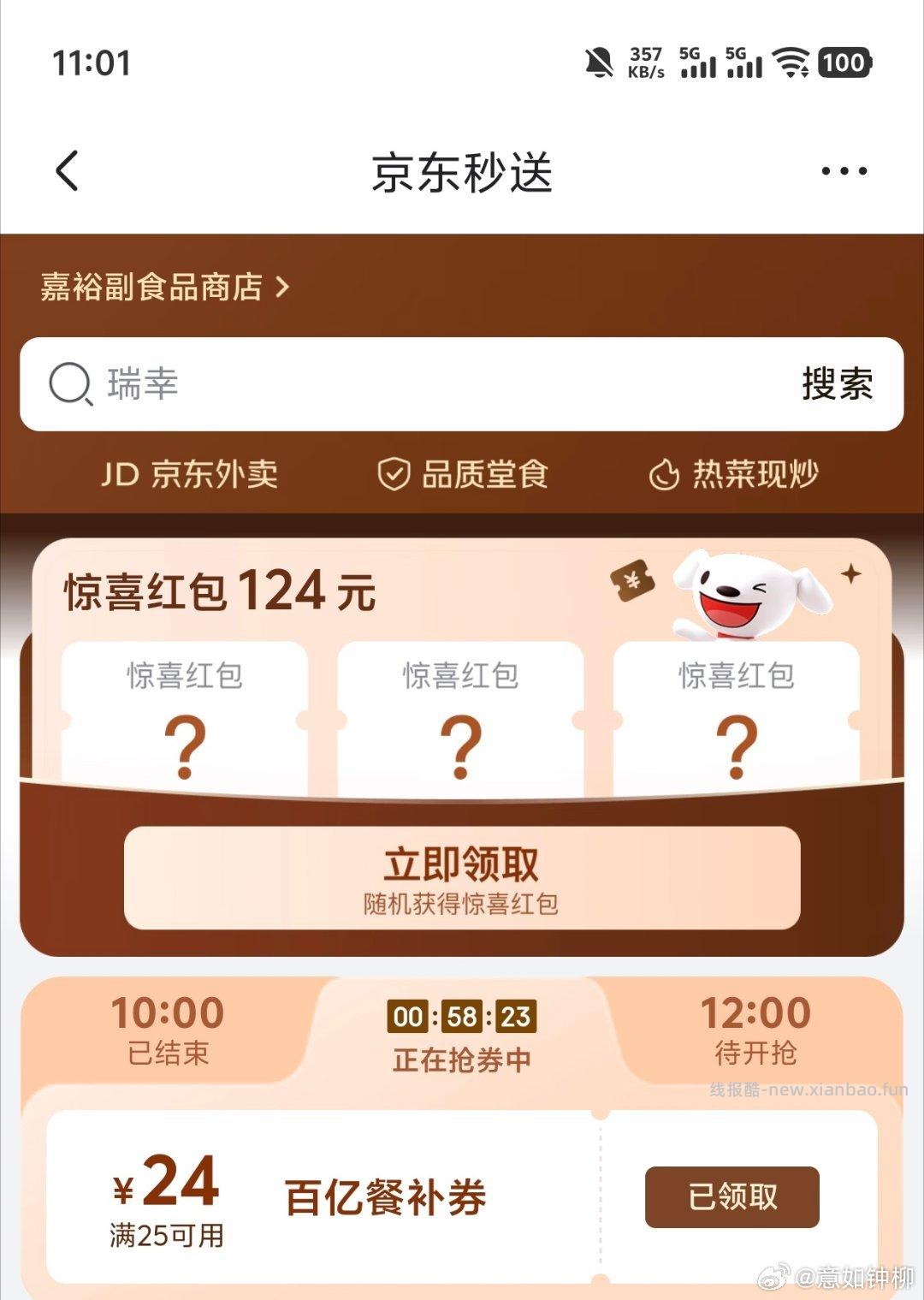
Task: Tap the magnifier icon in the search bar
Action: click(x=72, y=384)
